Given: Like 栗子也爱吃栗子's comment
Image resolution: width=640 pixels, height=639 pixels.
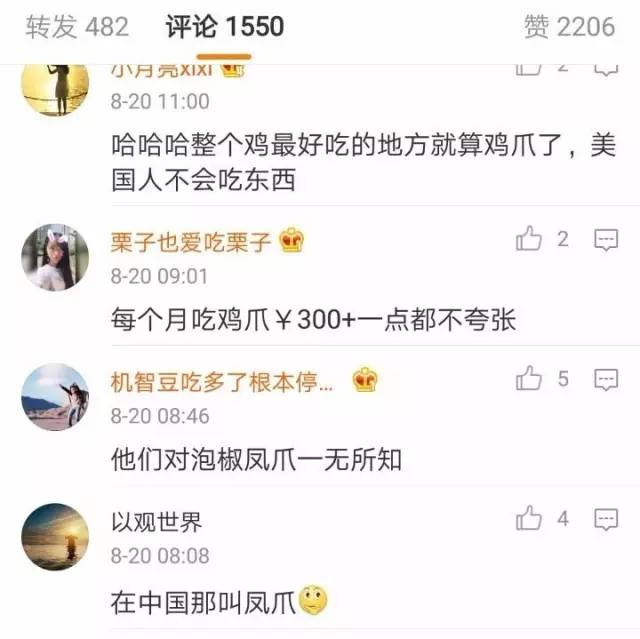Looking at the screenshot, I should pos(529,239).
